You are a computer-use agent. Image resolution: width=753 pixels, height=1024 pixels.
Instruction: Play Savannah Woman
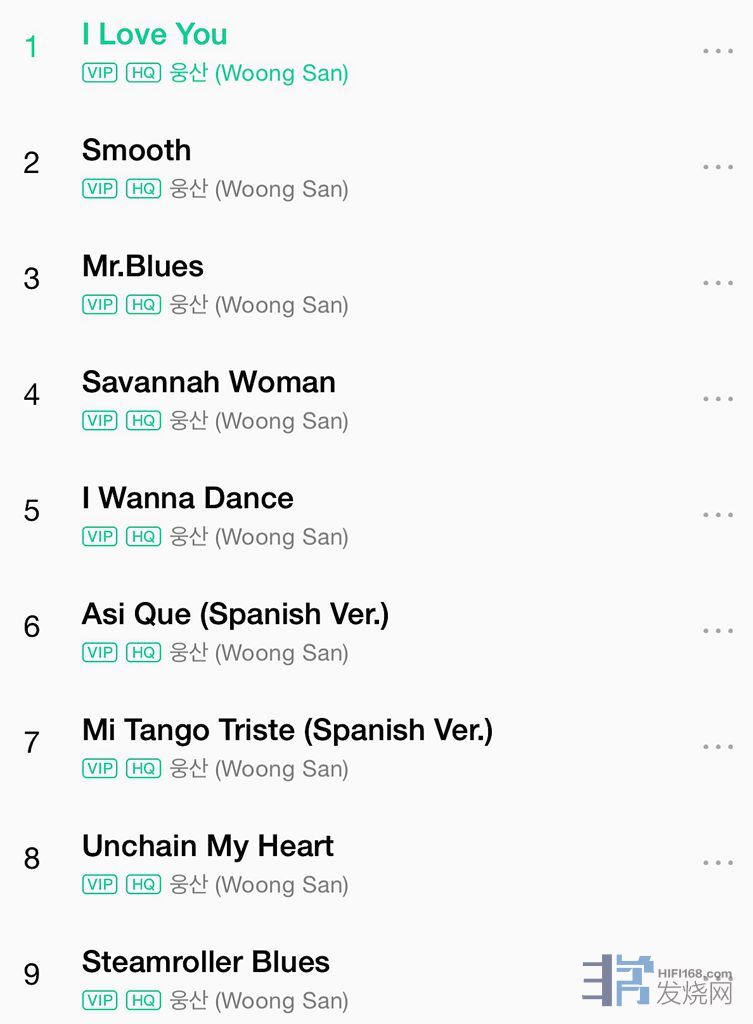coord(209,383)
